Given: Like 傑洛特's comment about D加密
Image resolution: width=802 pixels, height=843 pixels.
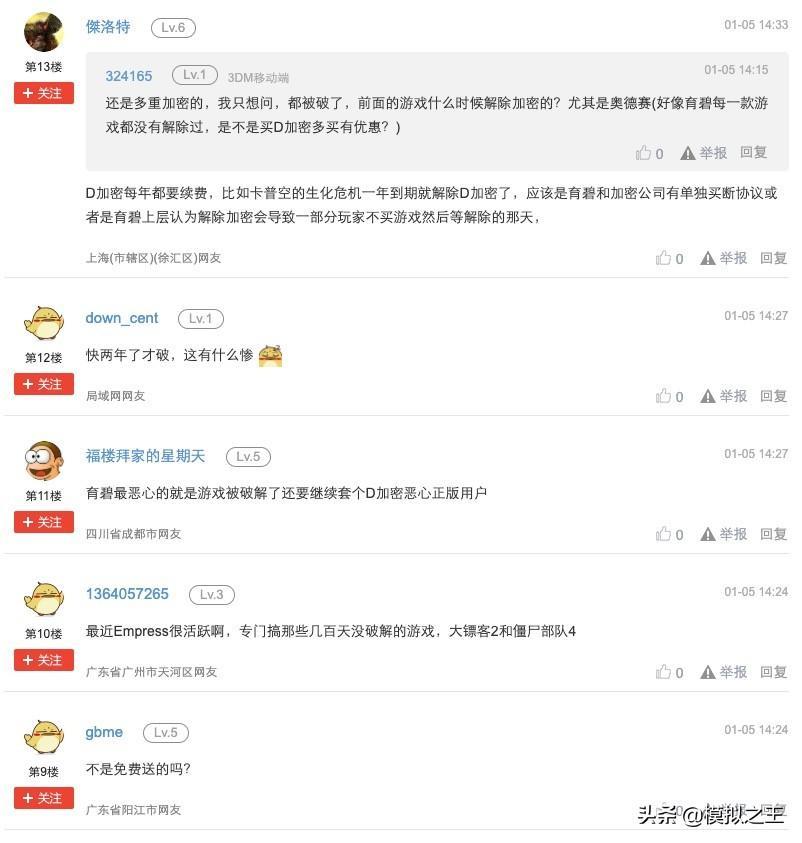Looking at the screenshot, I should [x=669, y=258].
